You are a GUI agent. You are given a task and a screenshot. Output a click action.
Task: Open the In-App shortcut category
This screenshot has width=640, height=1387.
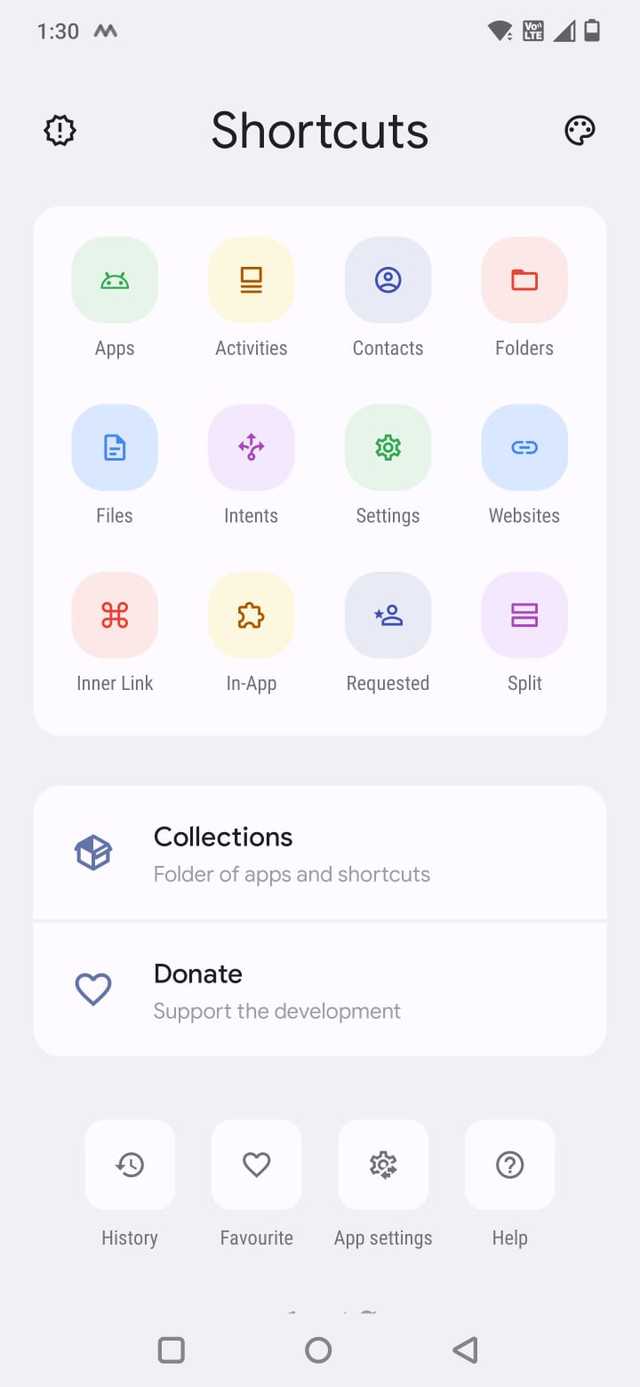click(251, 616)
